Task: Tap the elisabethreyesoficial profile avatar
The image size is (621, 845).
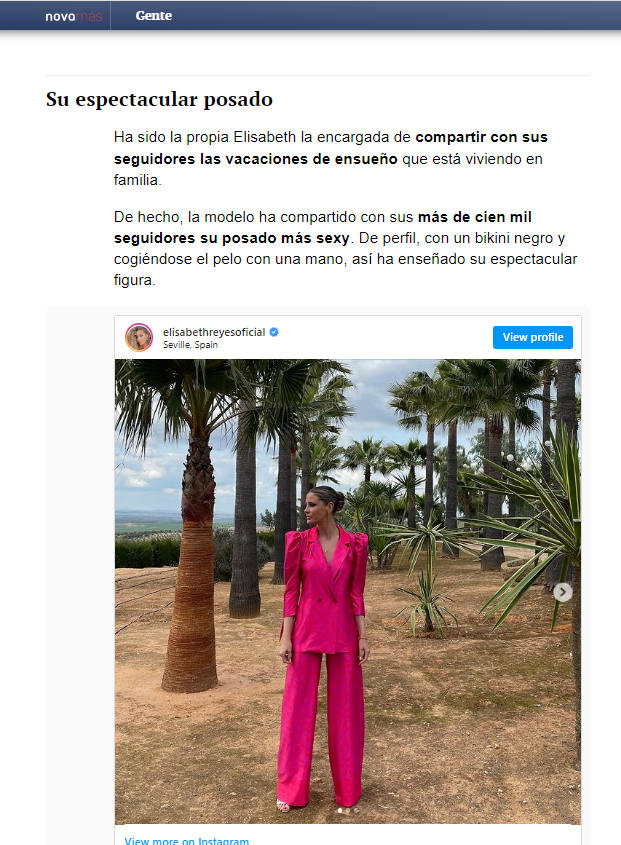Action: click(139, 337)
